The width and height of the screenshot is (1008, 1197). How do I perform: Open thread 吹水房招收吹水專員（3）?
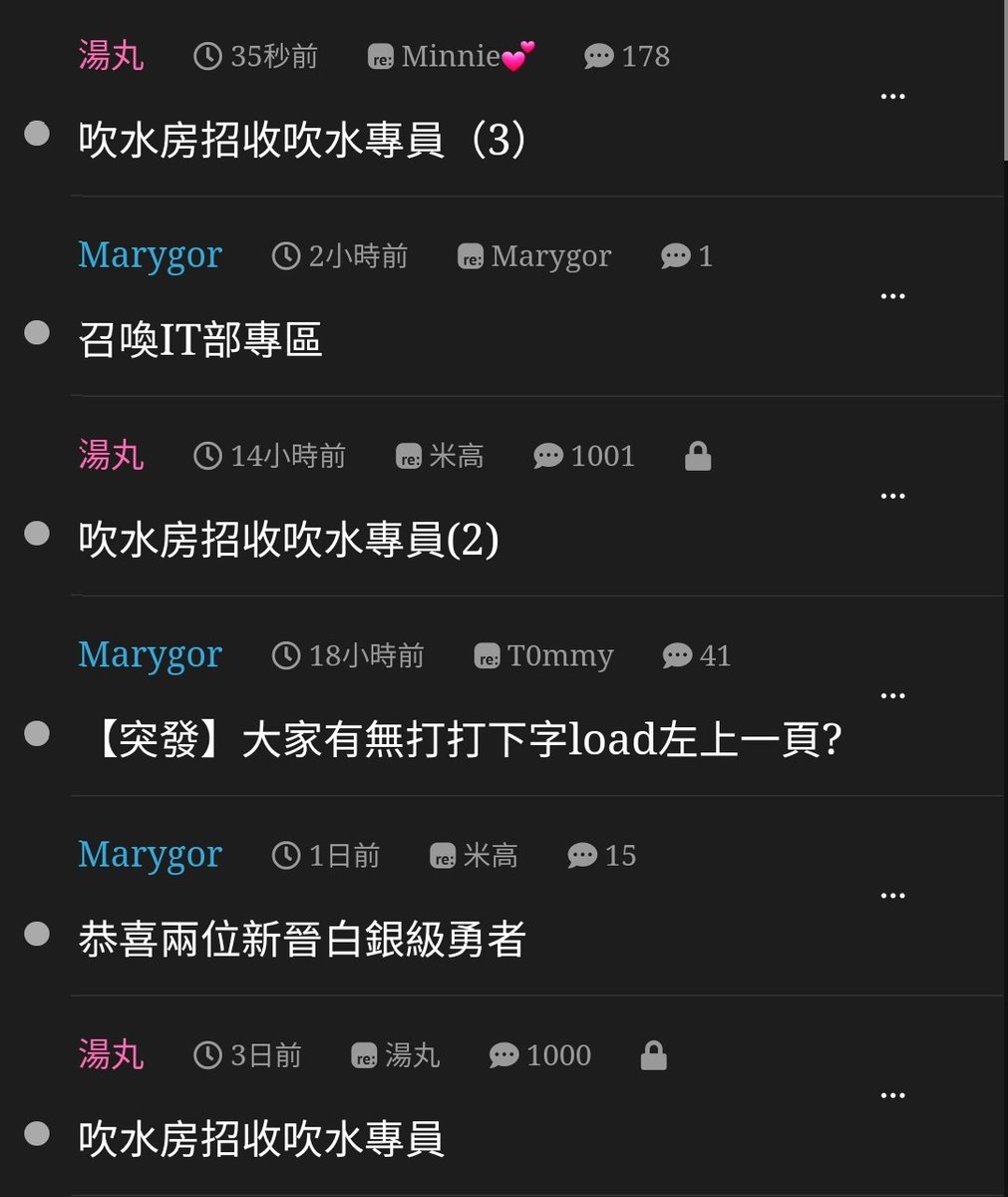[302, 141]
